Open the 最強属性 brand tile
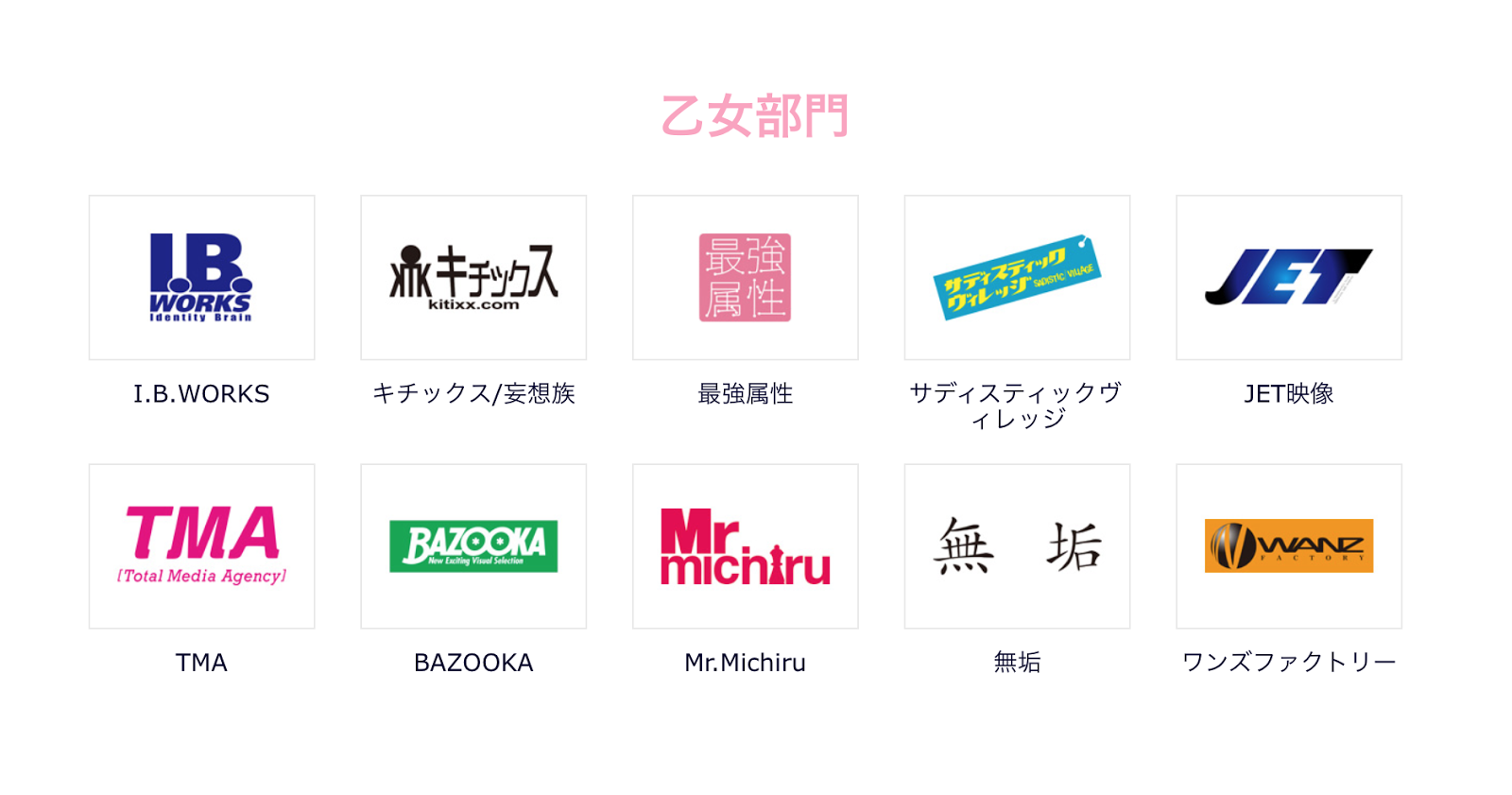 (x=746, y=278)
